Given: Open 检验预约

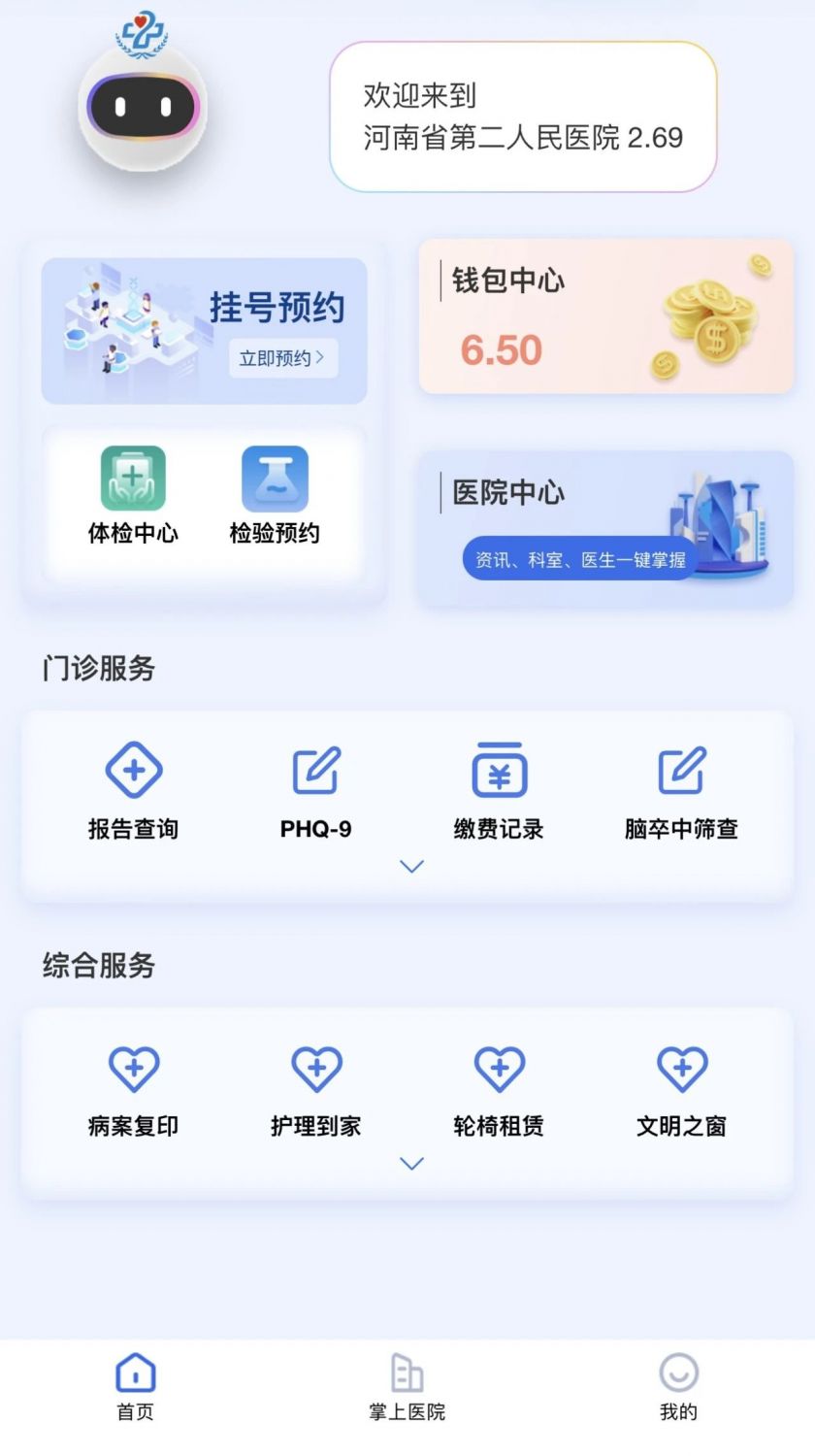Looking at the screenshot, I should click(x=275, y=495).
